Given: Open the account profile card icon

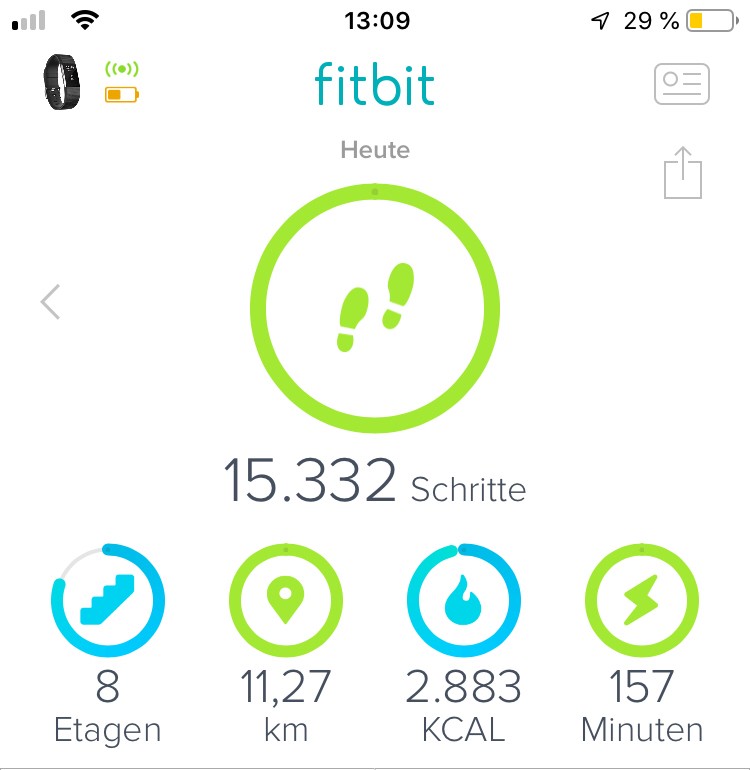Looking at the screenshot, I should [x=681, y=84].
